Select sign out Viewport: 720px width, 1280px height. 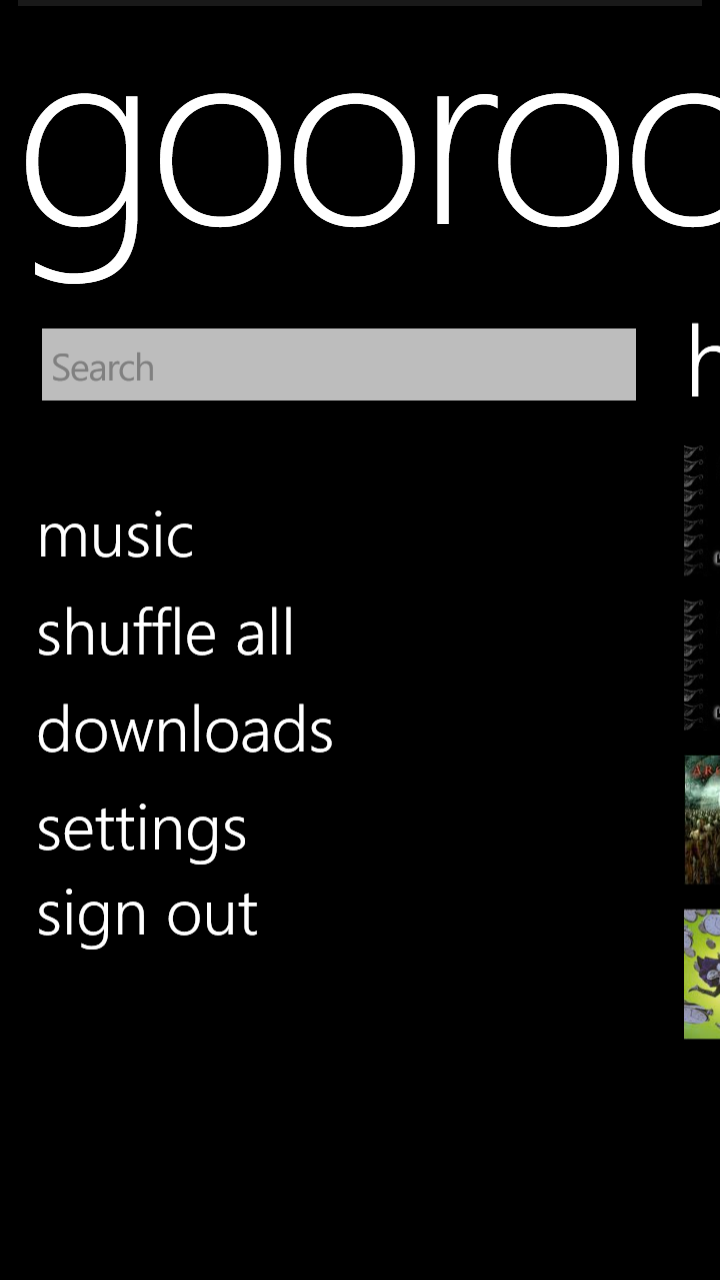click(x=147, y=915)
